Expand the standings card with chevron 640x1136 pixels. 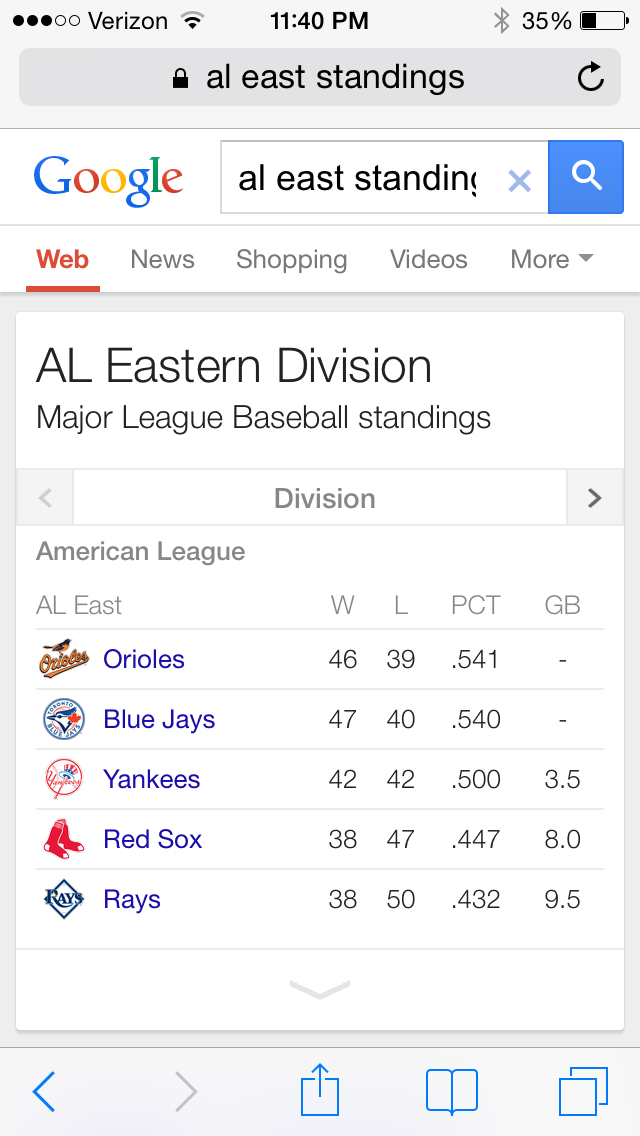pos(320,989)
